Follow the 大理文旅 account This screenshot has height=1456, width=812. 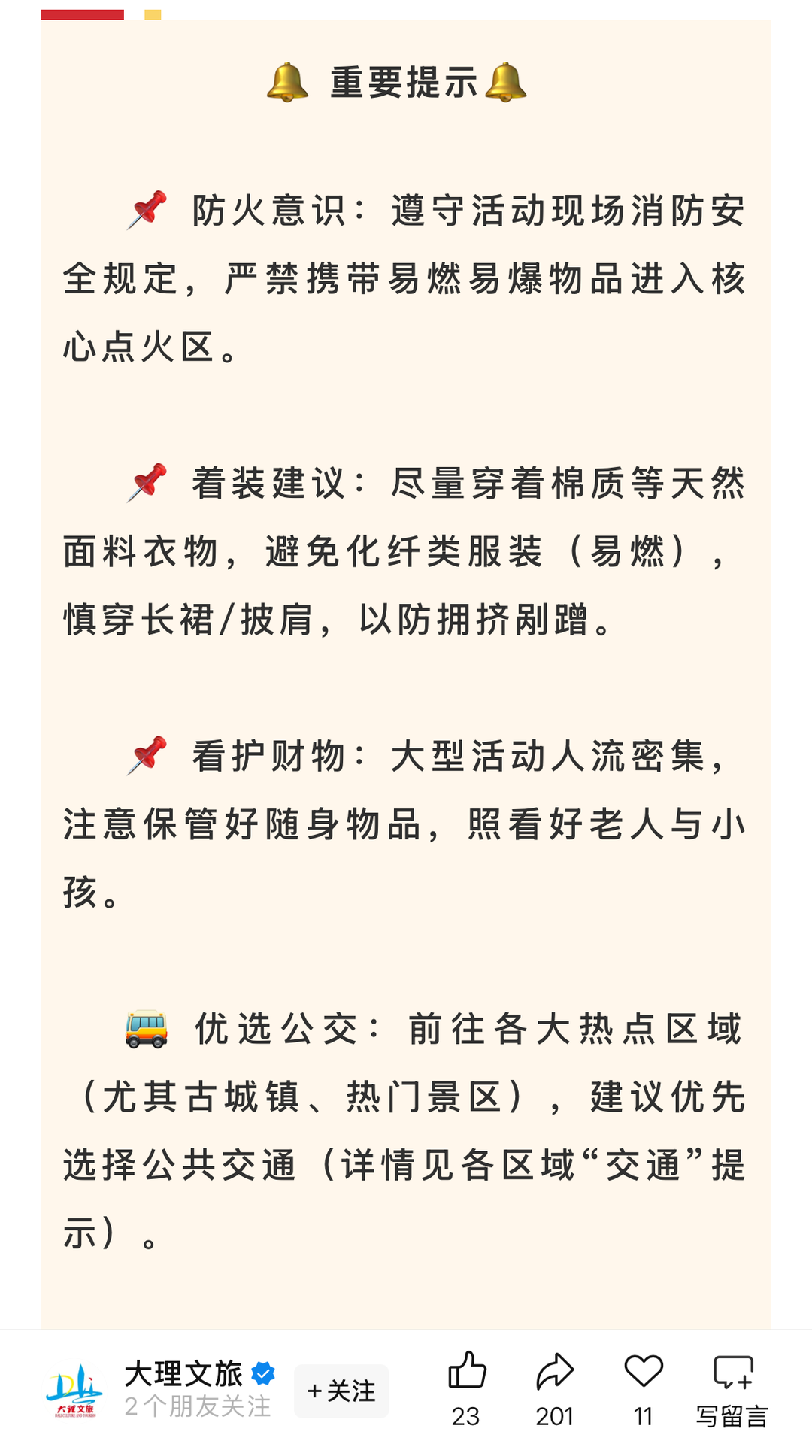coord(341,1391)
